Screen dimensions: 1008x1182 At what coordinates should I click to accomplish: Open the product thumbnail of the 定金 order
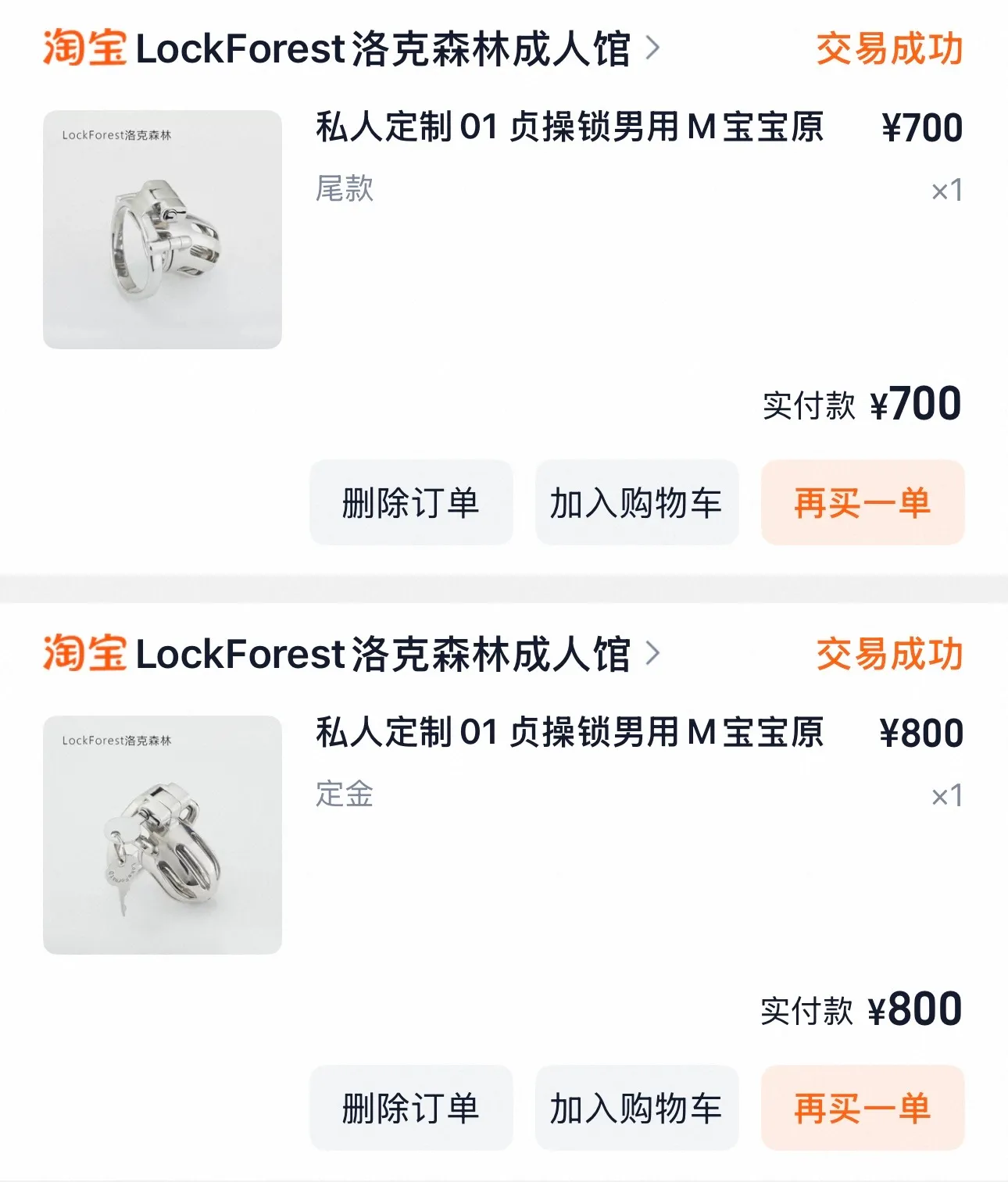tap(163, 834)
